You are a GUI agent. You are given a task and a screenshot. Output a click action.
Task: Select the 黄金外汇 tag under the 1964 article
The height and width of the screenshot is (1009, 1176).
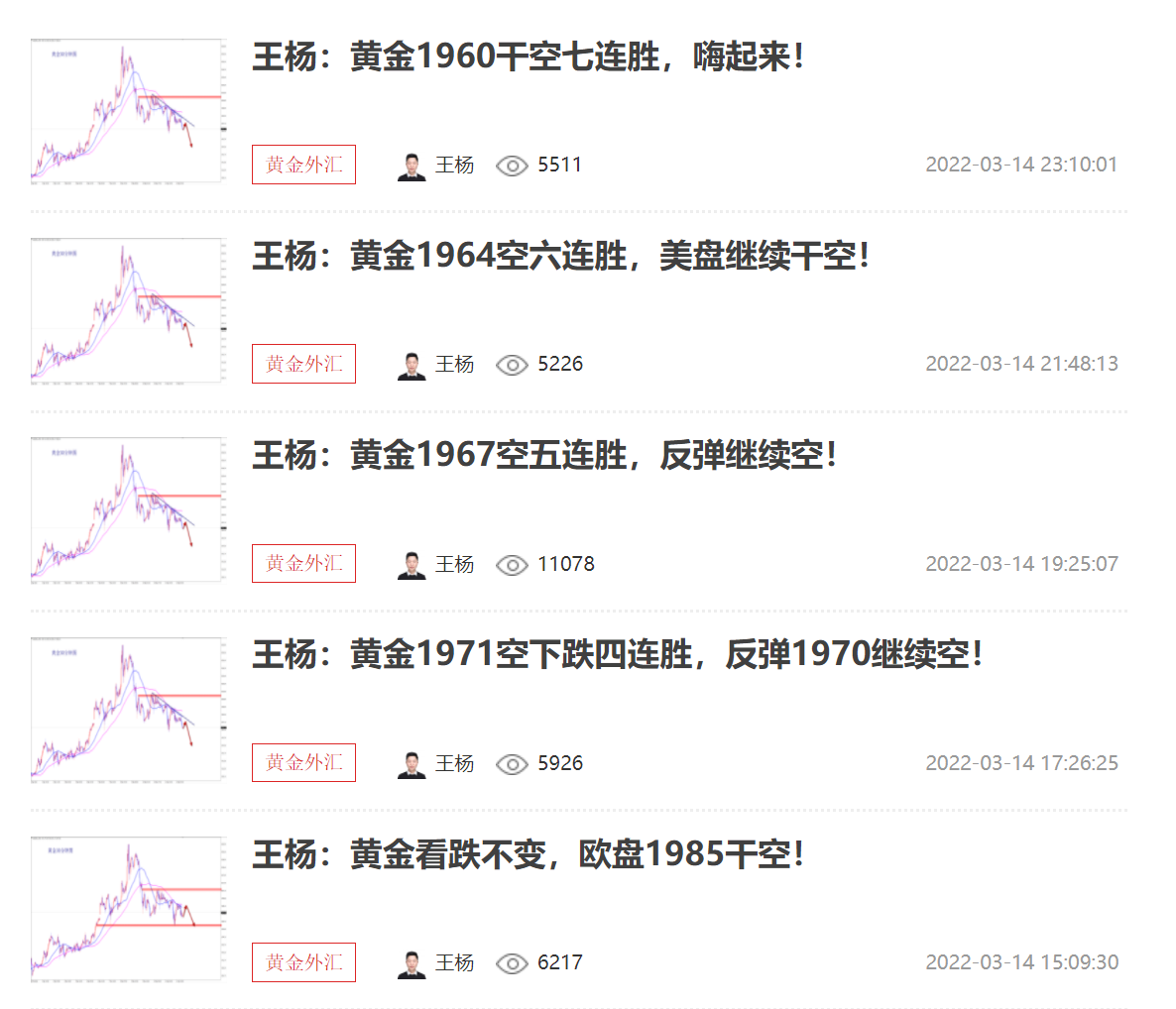coord(303,364)
